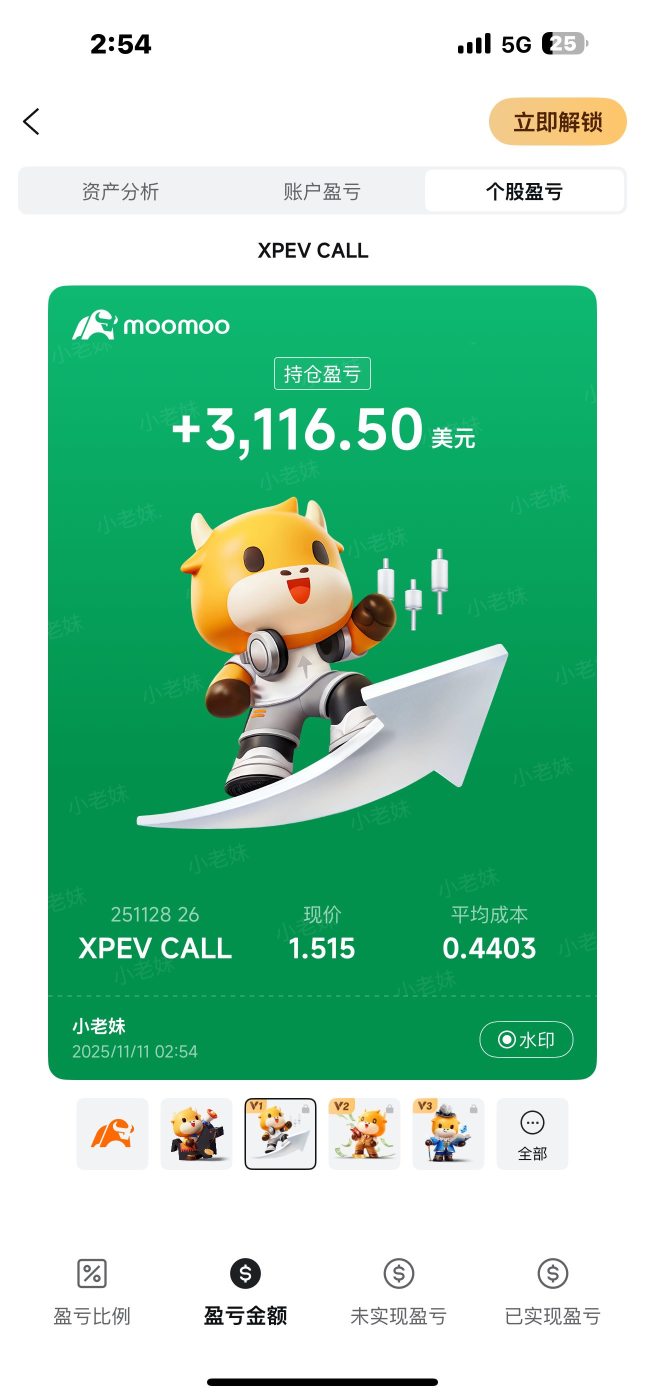Pick the locked V2 card style
The width and height of the screenshot is (645, 1398).
click(x=364, y=1134)
